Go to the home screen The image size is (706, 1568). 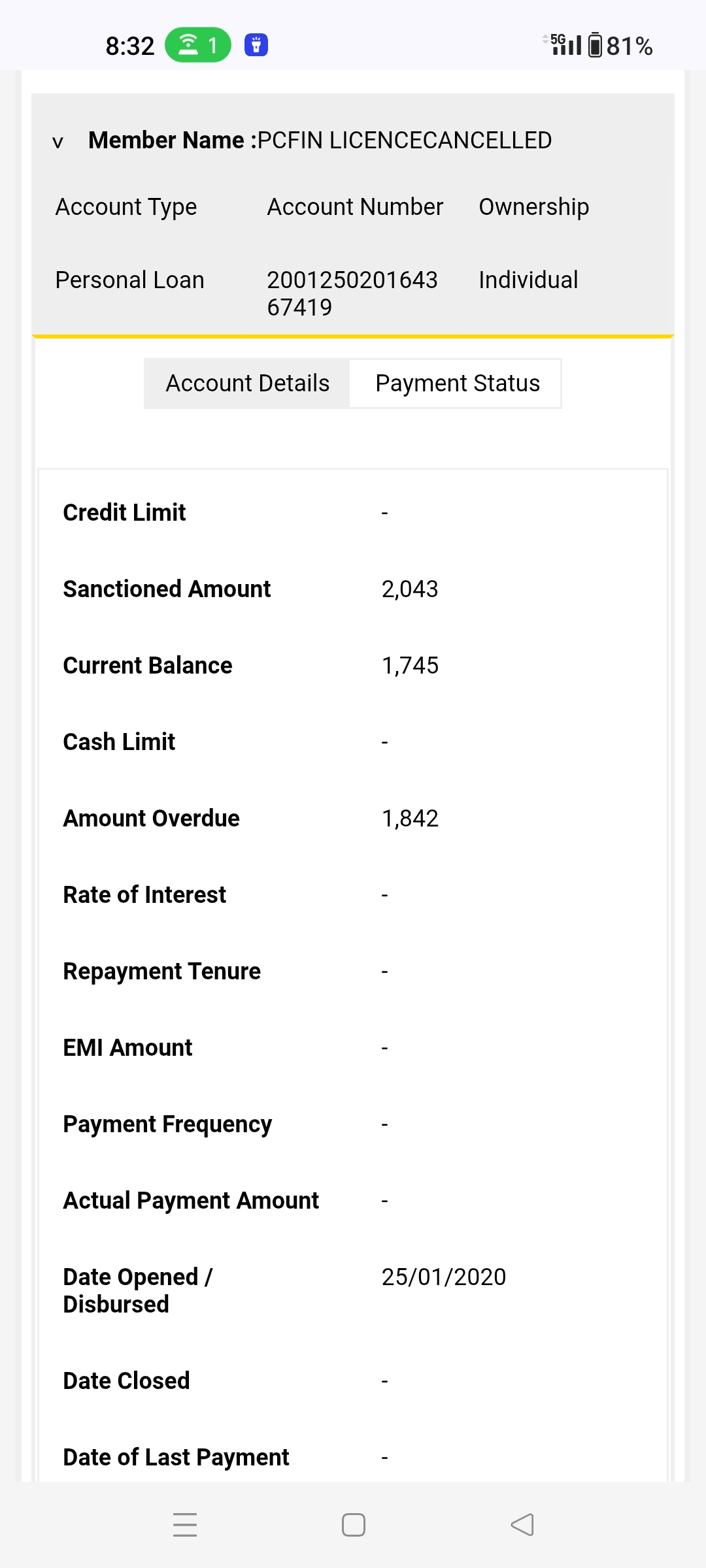pyautogui.click(x=354, y=1525)
